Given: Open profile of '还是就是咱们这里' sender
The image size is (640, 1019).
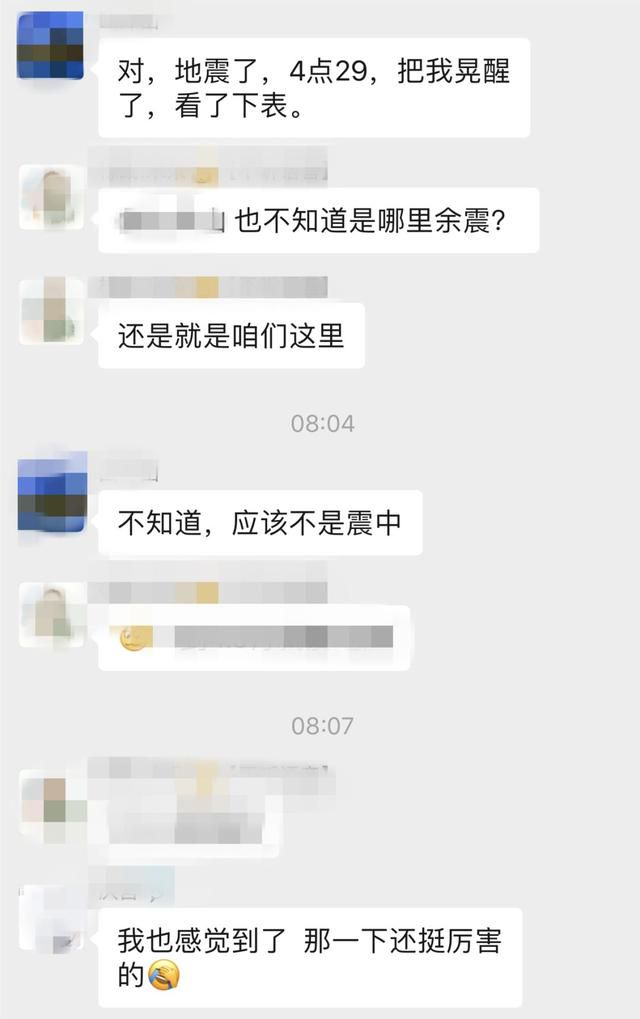Looking at the screenshot, I should pyautogui.click(x=52, y=311).
